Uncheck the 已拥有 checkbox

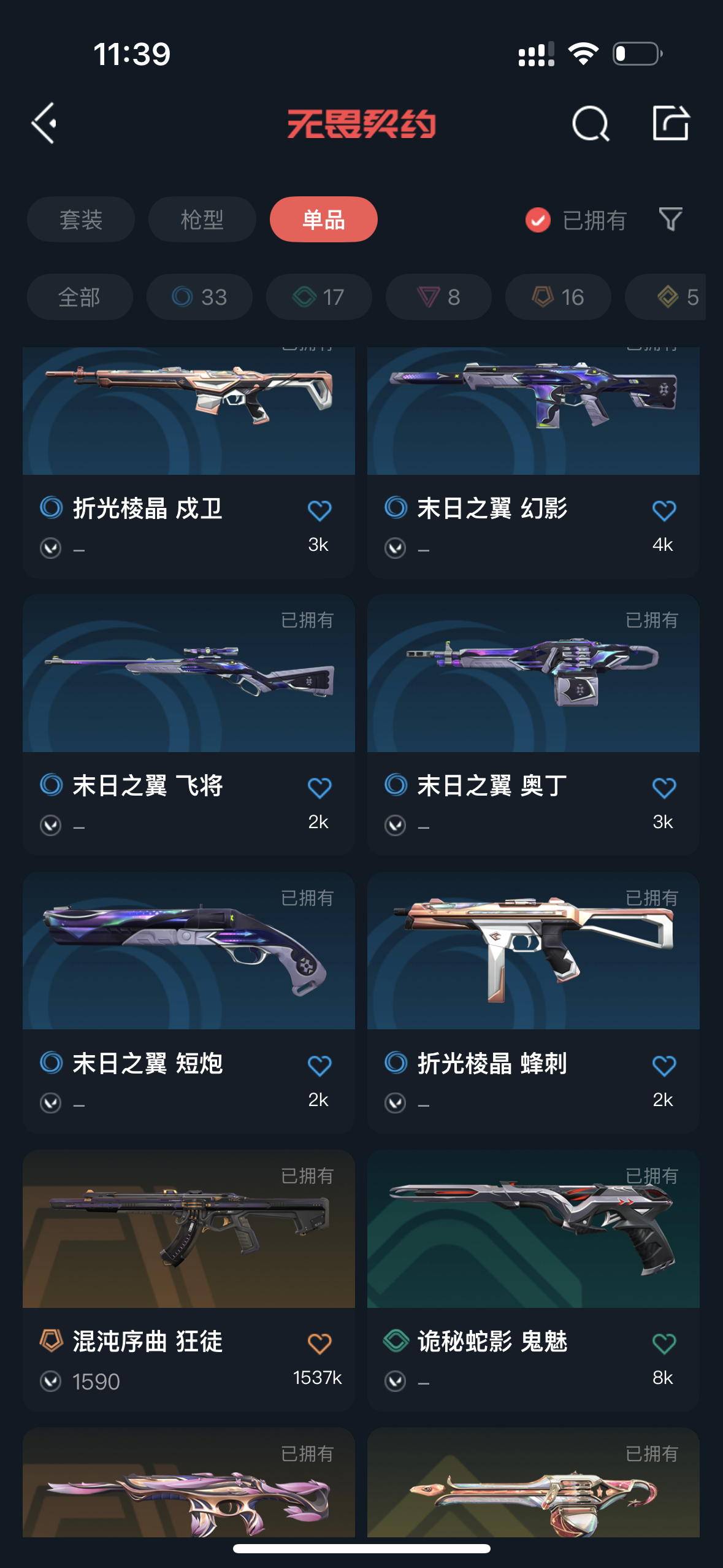point(538,220)
